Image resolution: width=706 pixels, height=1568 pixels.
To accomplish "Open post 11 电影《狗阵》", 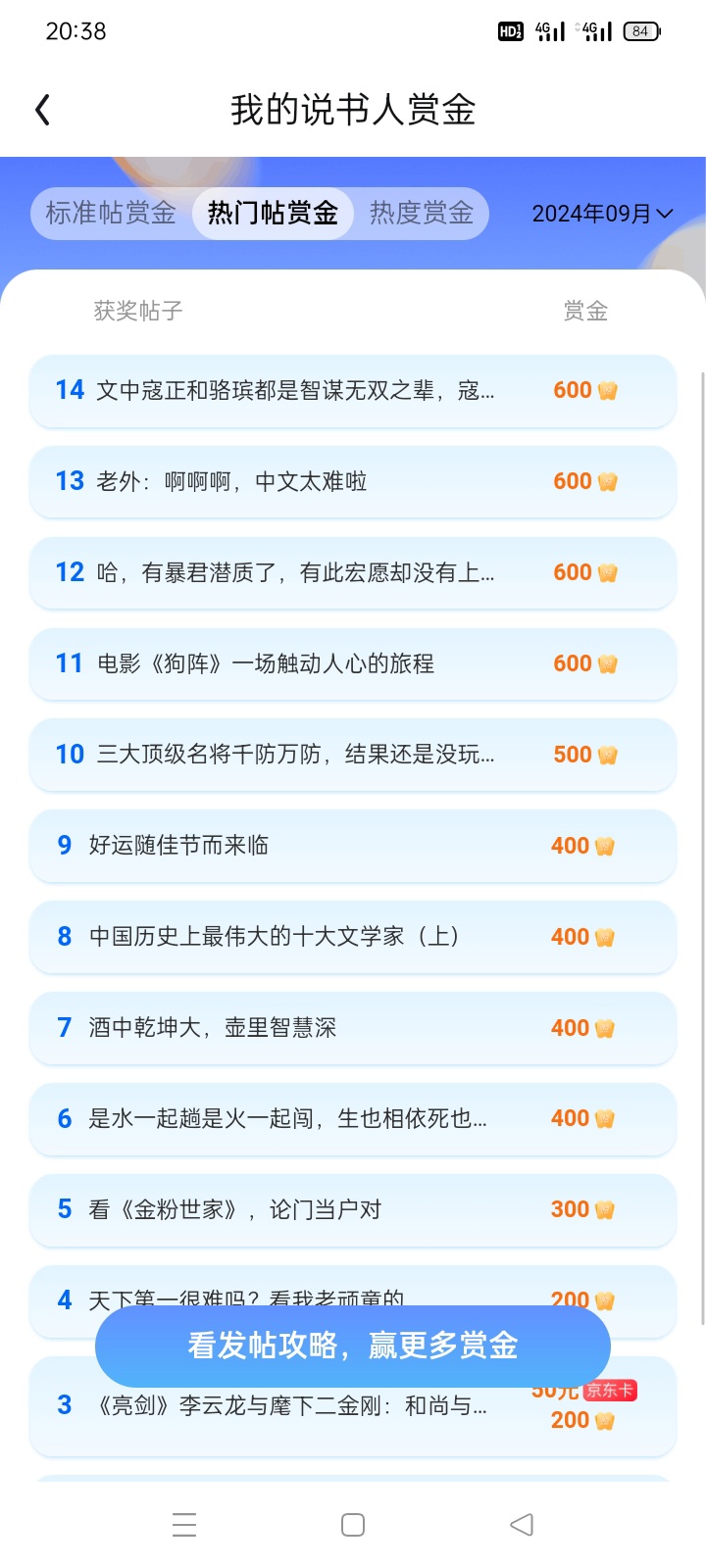I will [353, 663].
